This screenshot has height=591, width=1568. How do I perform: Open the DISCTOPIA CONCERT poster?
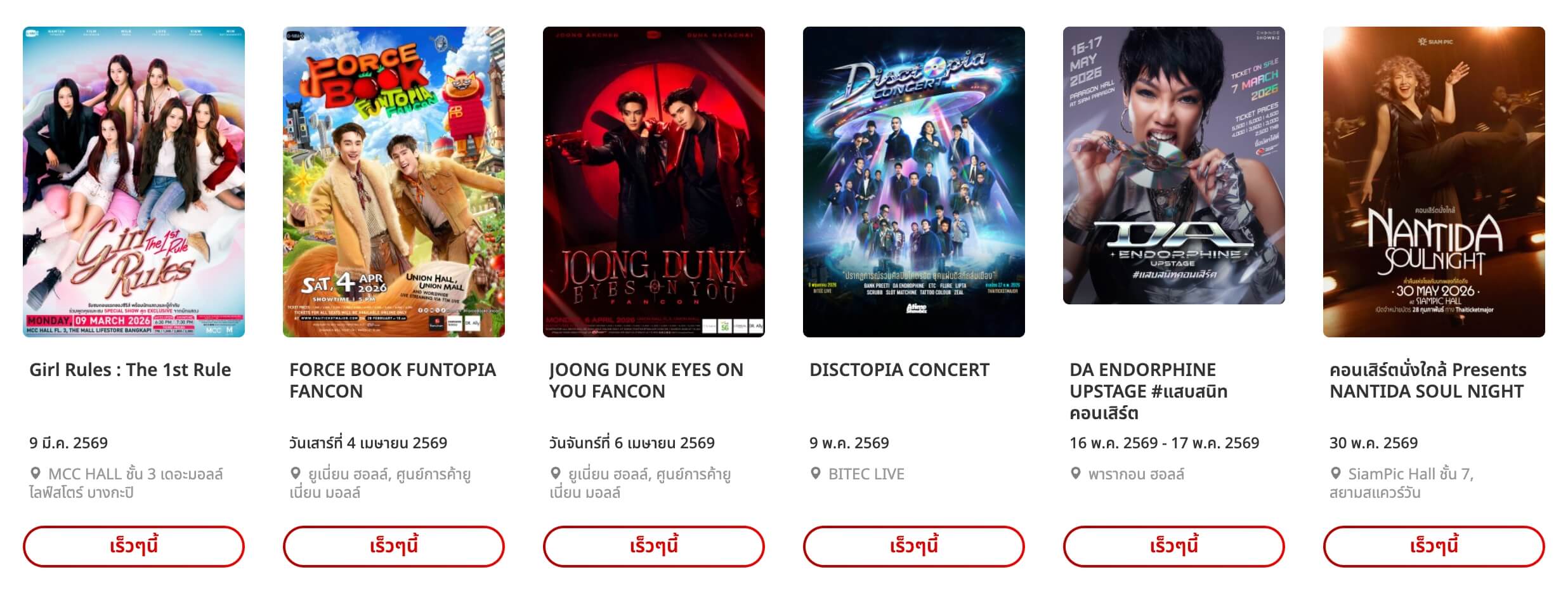click(913, 181)
